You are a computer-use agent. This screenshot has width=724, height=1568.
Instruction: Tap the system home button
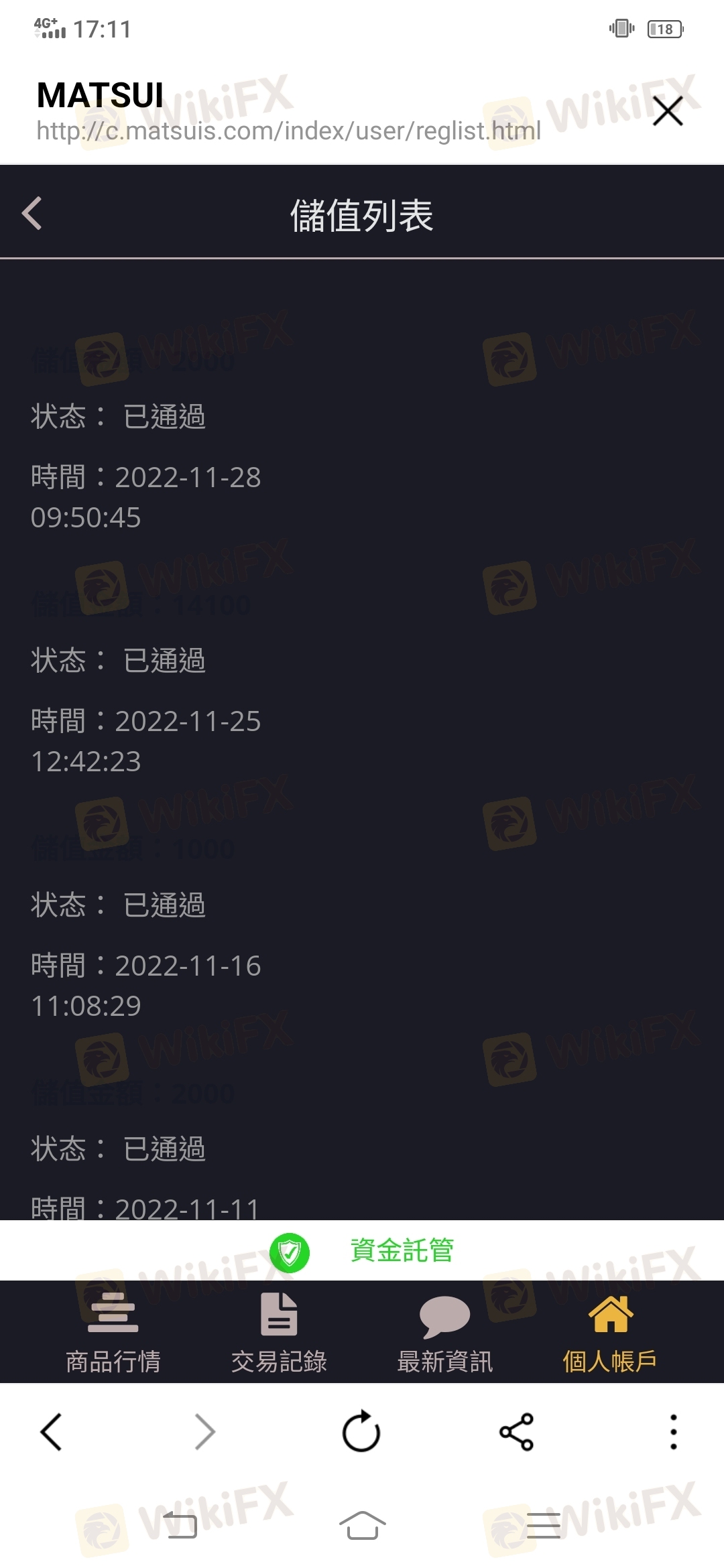362,1525
